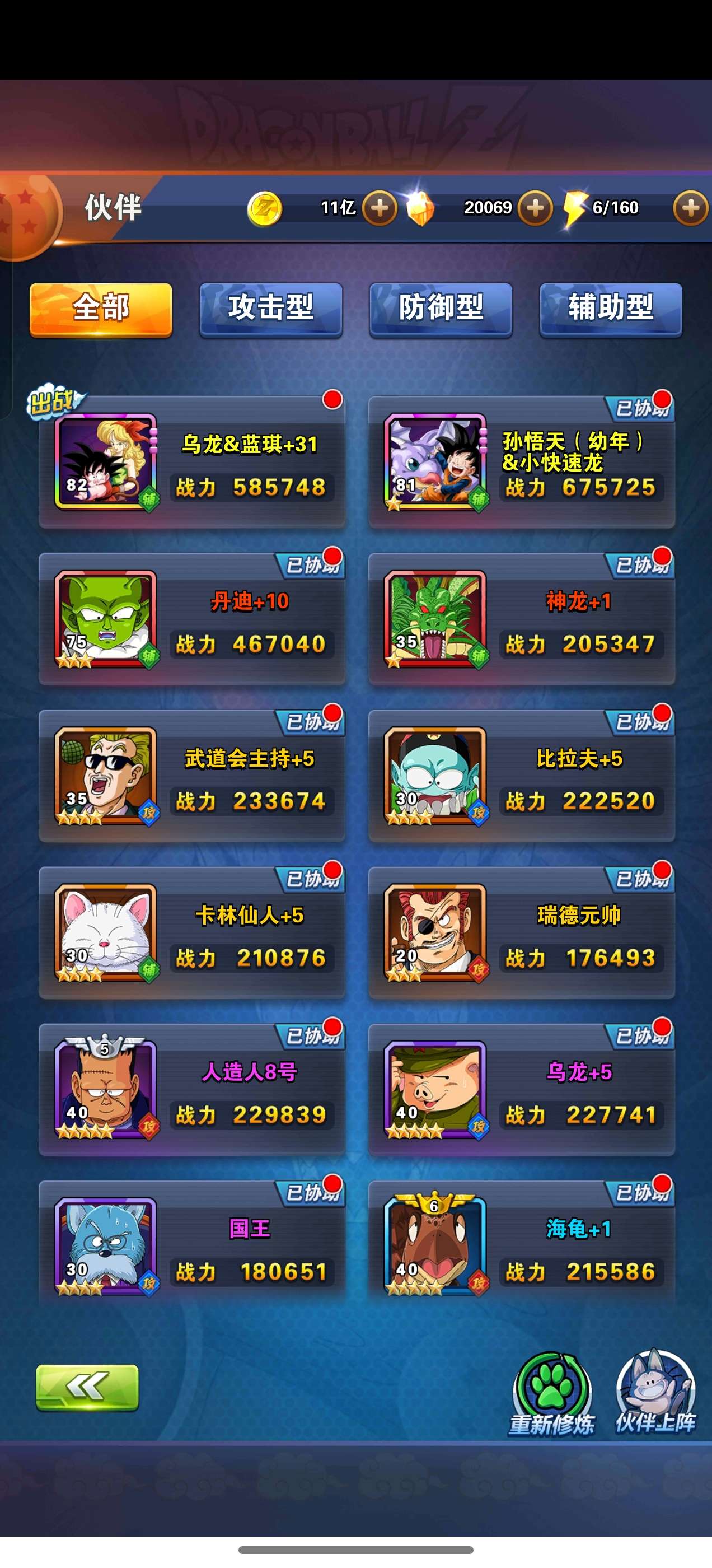Tap plus button next to 20069 gems
The image size is (712, 1568).
[535, 208]
